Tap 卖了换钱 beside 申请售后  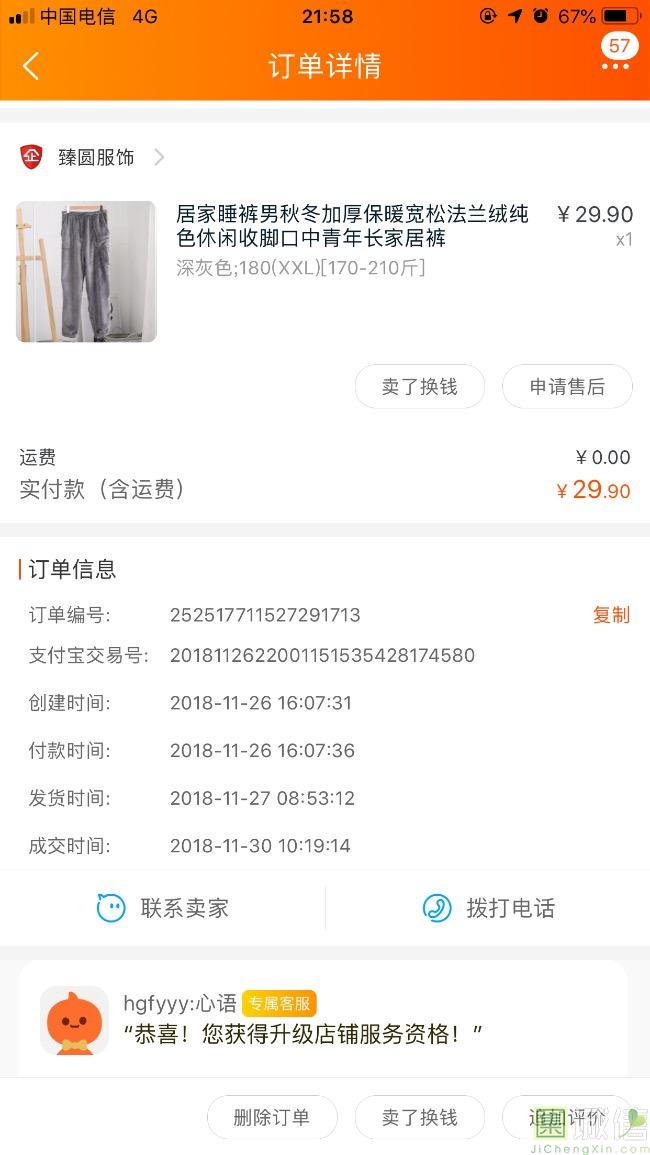(x=419, y=387)
